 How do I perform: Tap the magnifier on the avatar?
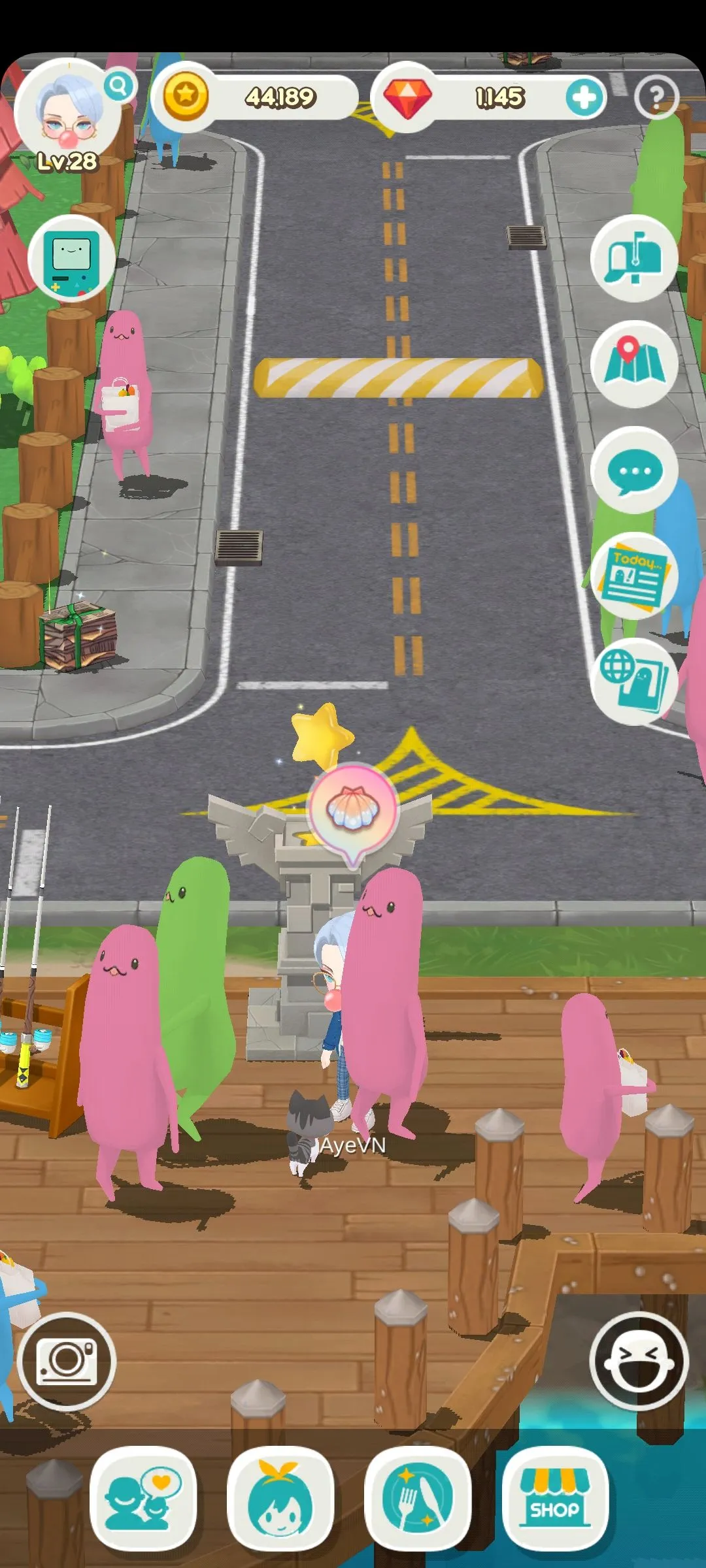point(119,86)
